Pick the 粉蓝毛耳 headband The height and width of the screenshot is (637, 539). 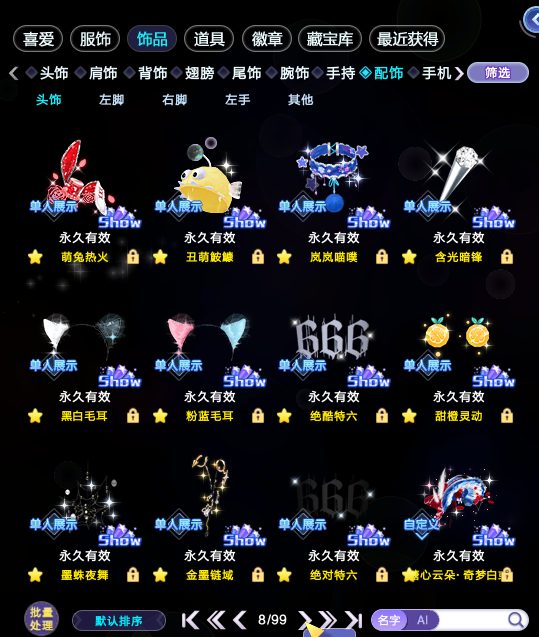pyautogui.click(x=210, y=347)
